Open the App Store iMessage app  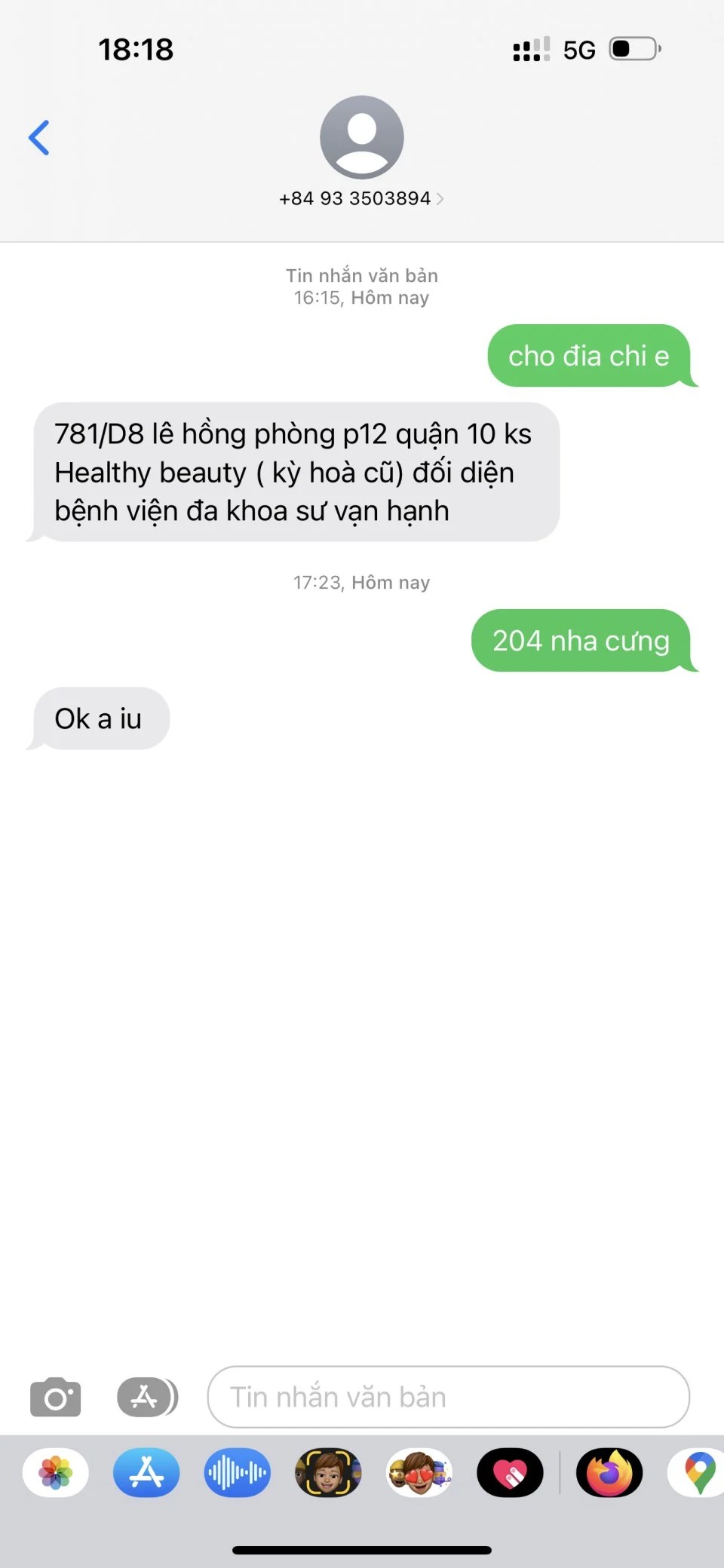tap(146, 1472)
